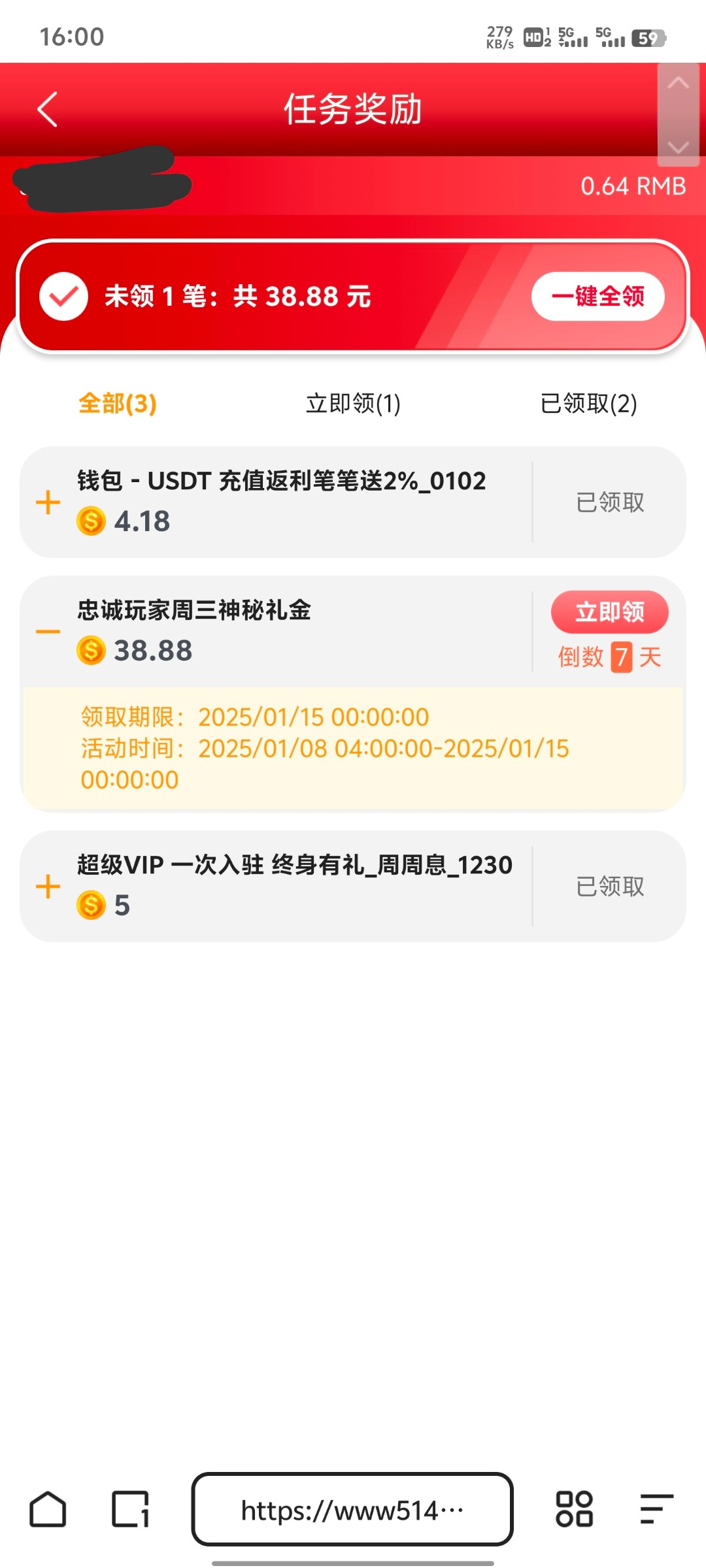Viewport: 706px width, 1568px height.
Task: Tap the floating down arrow
Action: [678, 146]
